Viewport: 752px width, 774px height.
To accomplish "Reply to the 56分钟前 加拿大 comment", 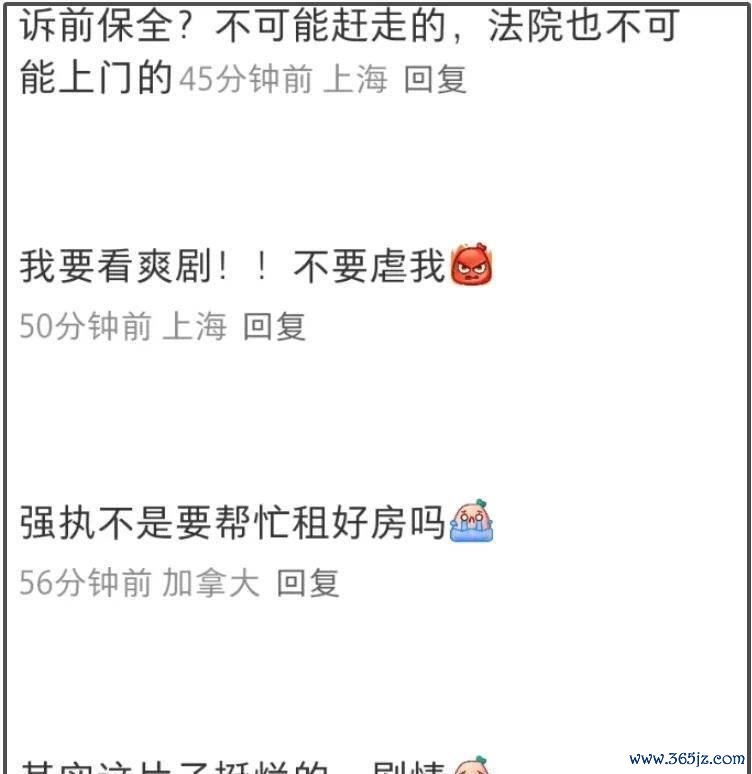I will coord(308,583).
